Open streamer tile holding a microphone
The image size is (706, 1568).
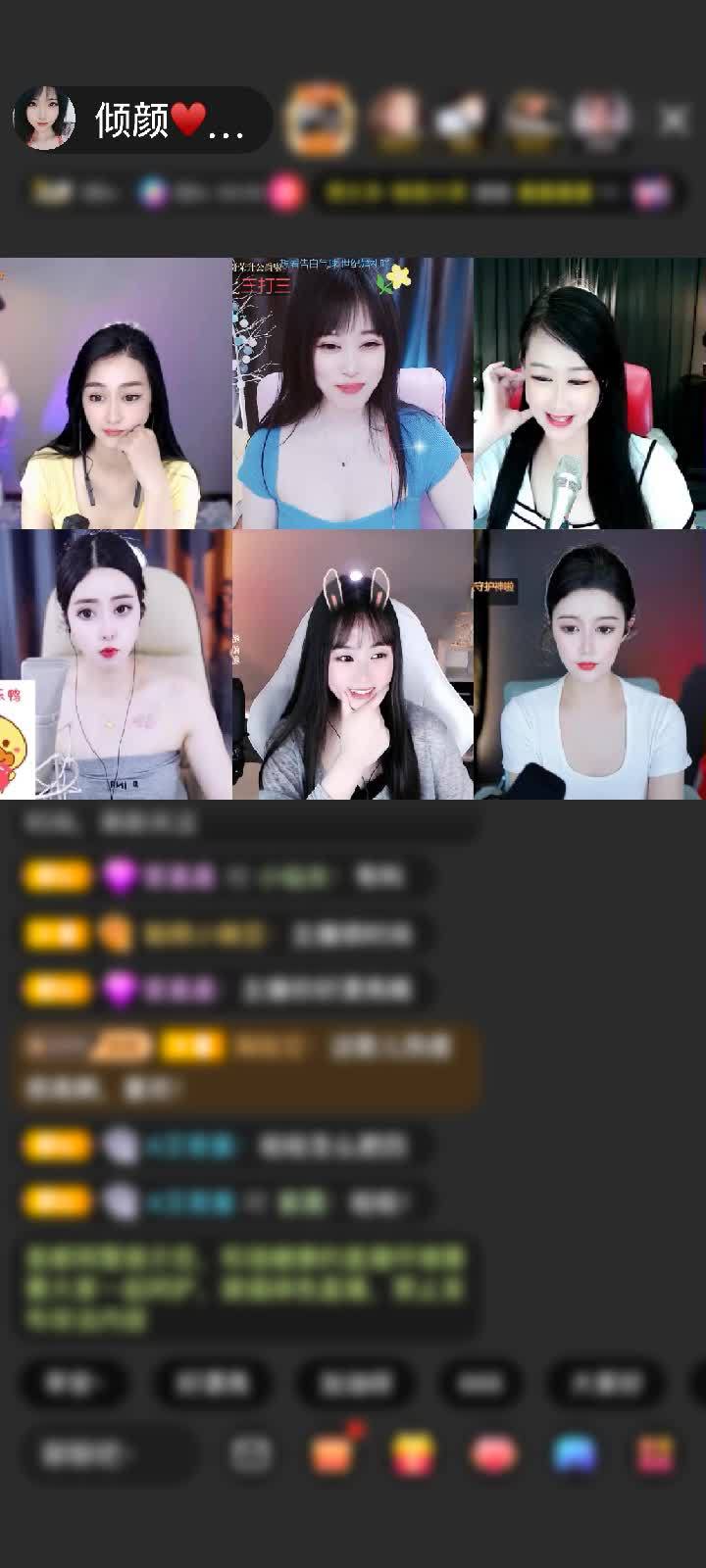pyautogui.click(x=589, y=393)
